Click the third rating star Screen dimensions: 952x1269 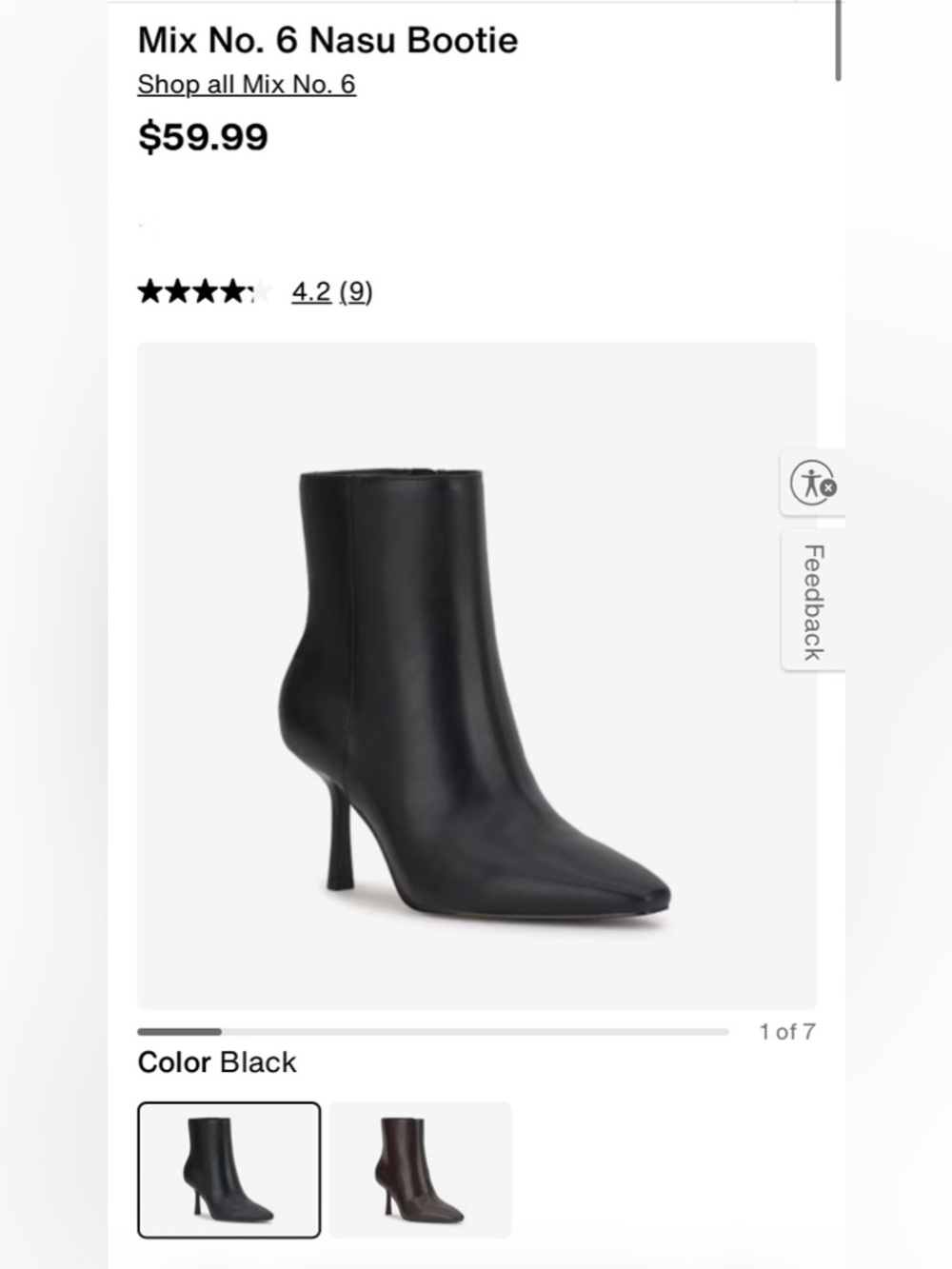click(x=206, y=291)
